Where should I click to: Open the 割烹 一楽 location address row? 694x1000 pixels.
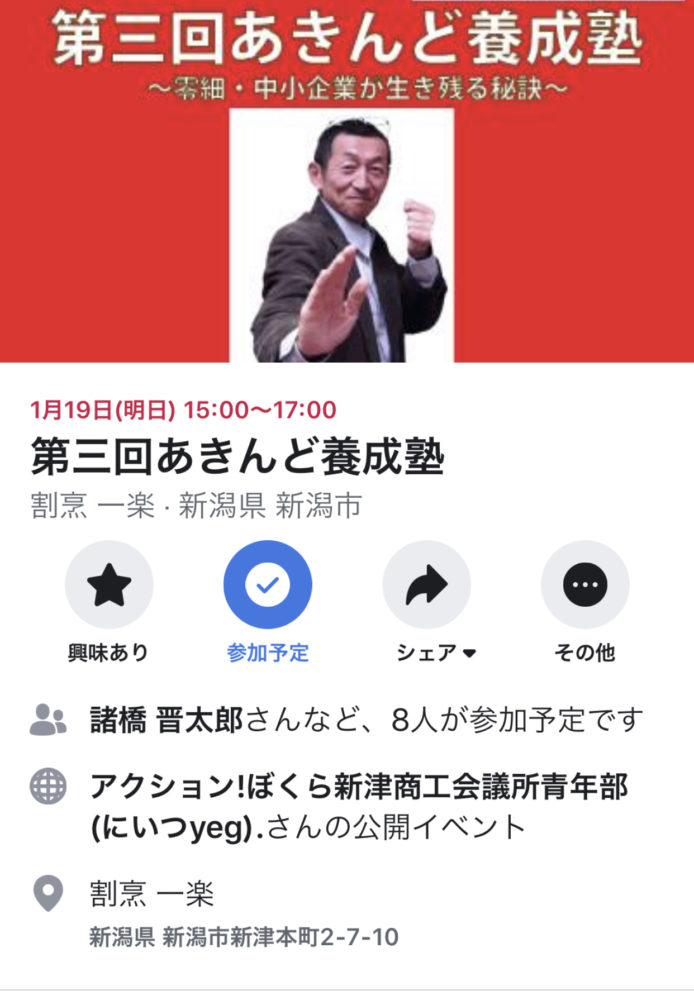coord(243,909)
